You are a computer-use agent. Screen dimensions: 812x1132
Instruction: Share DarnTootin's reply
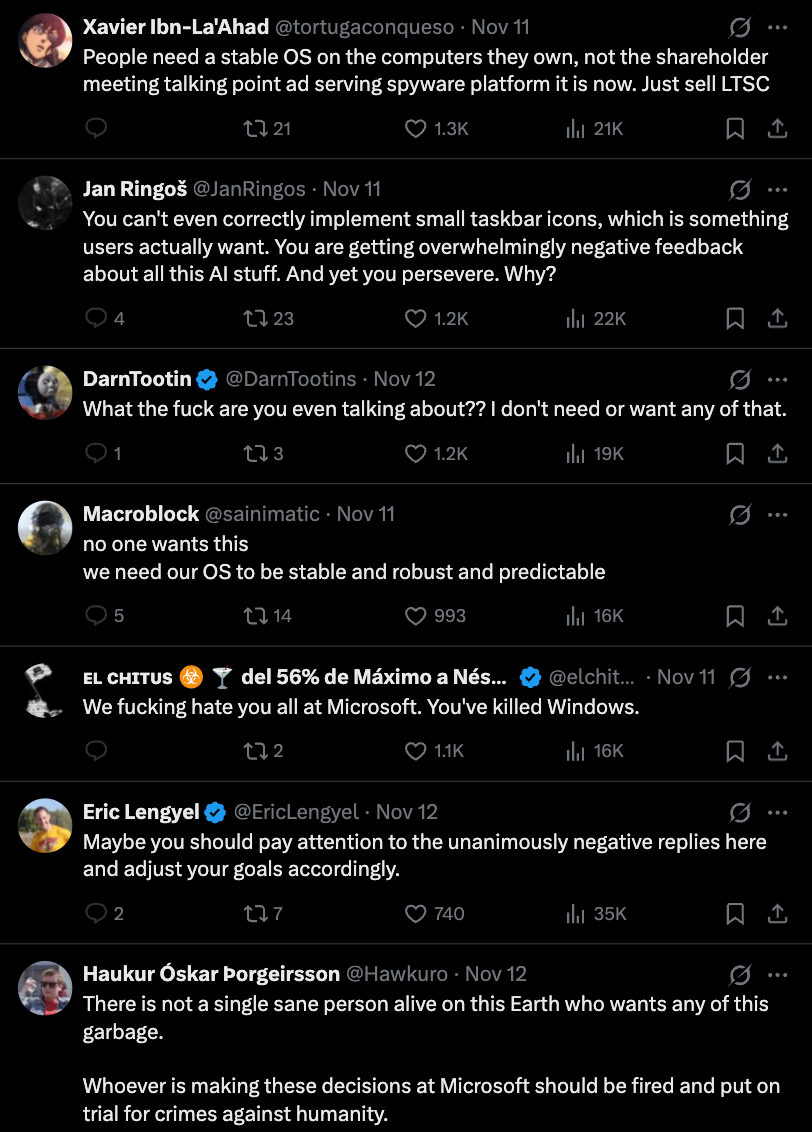click(777, 453)
